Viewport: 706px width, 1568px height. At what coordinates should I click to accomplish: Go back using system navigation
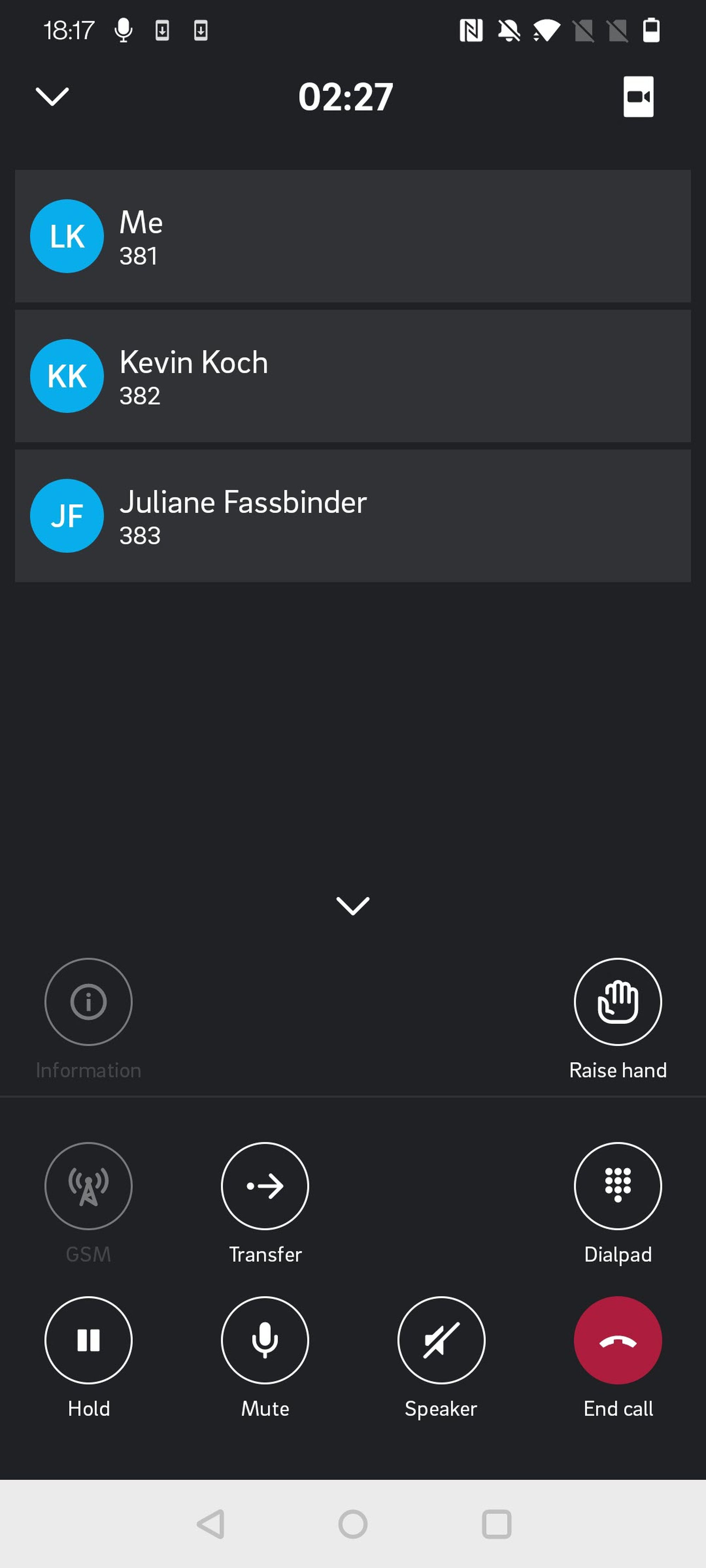(211, 1524)
